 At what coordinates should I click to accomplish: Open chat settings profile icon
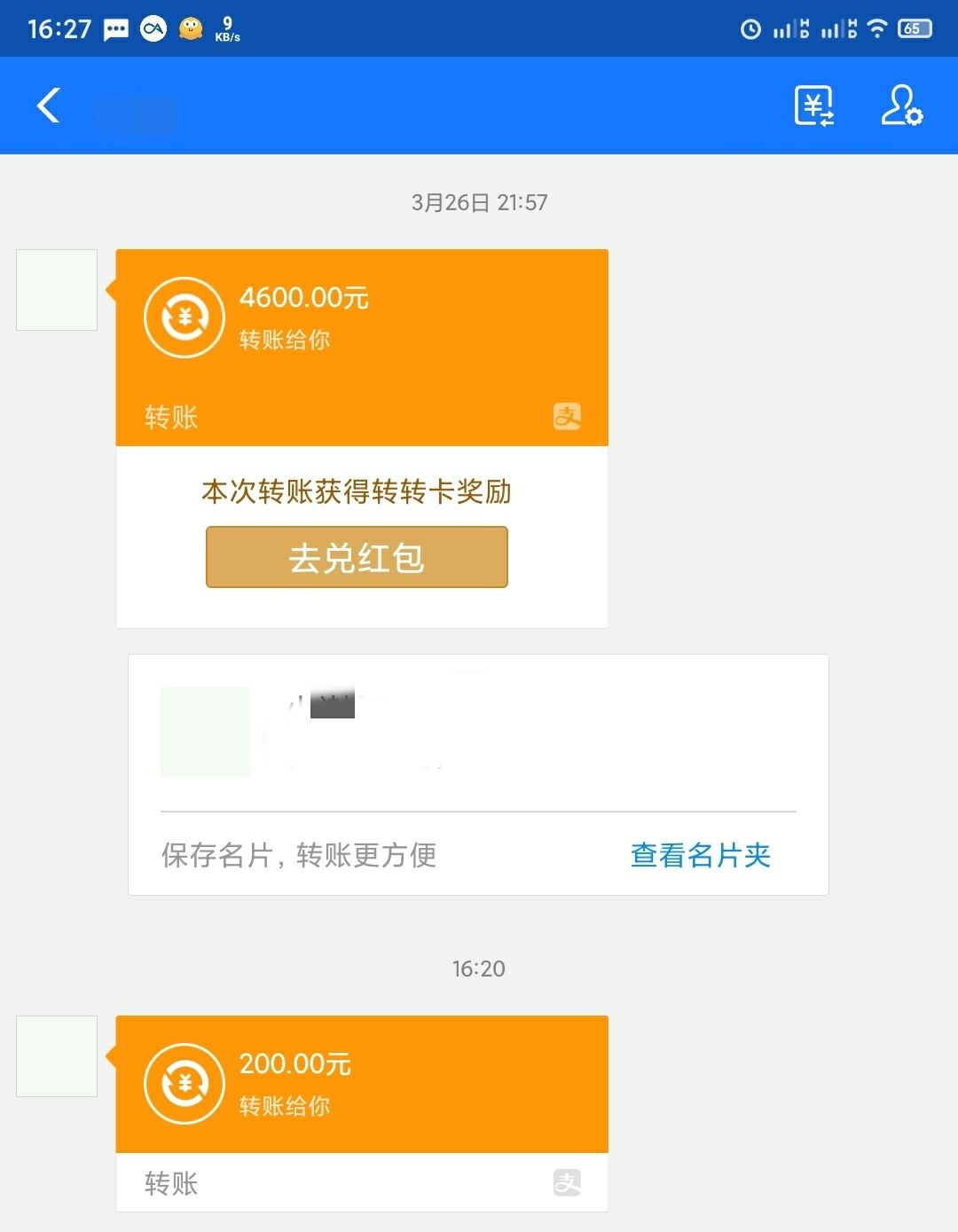(901, 106)
